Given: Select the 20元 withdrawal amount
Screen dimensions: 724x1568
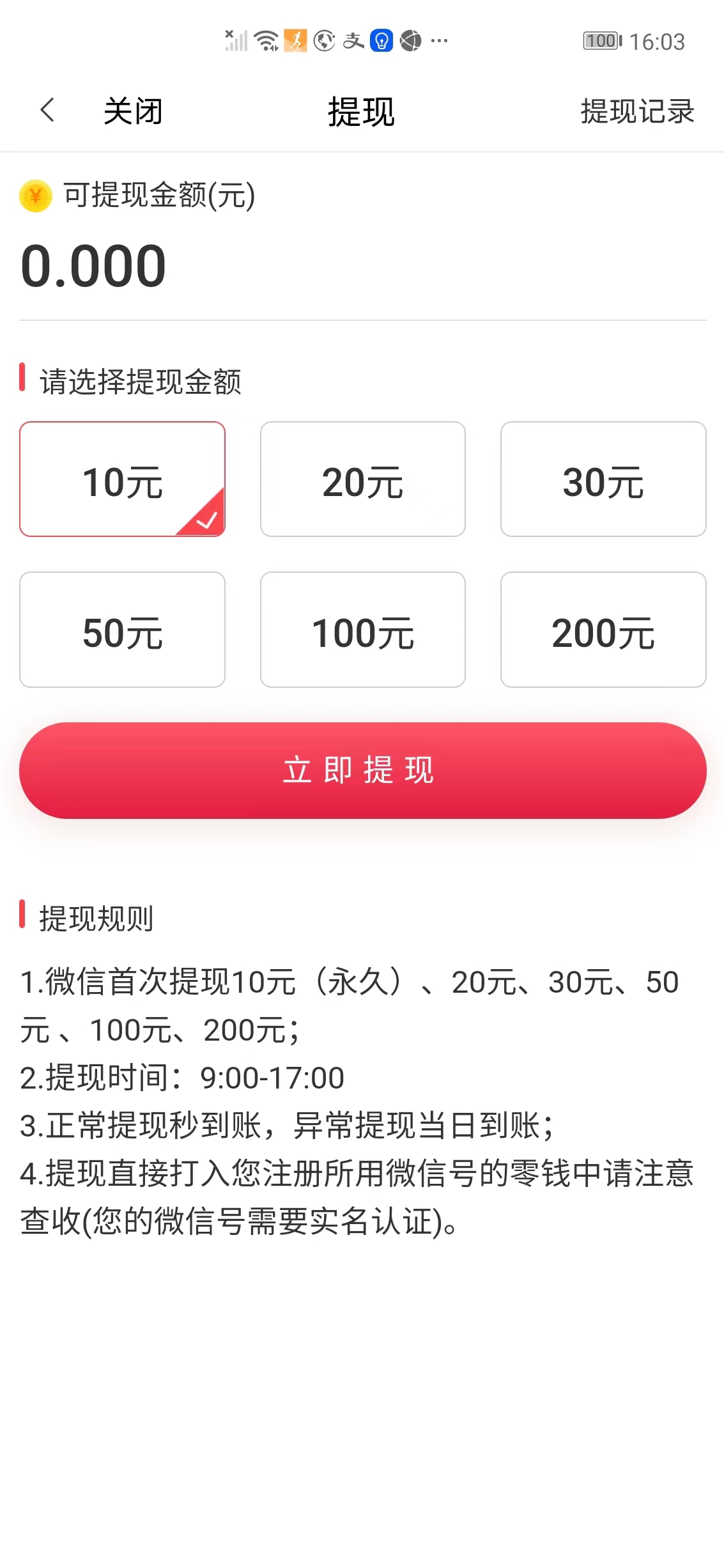Looking at the screenshot, I should pyautogui.click(x=362, y=479).
